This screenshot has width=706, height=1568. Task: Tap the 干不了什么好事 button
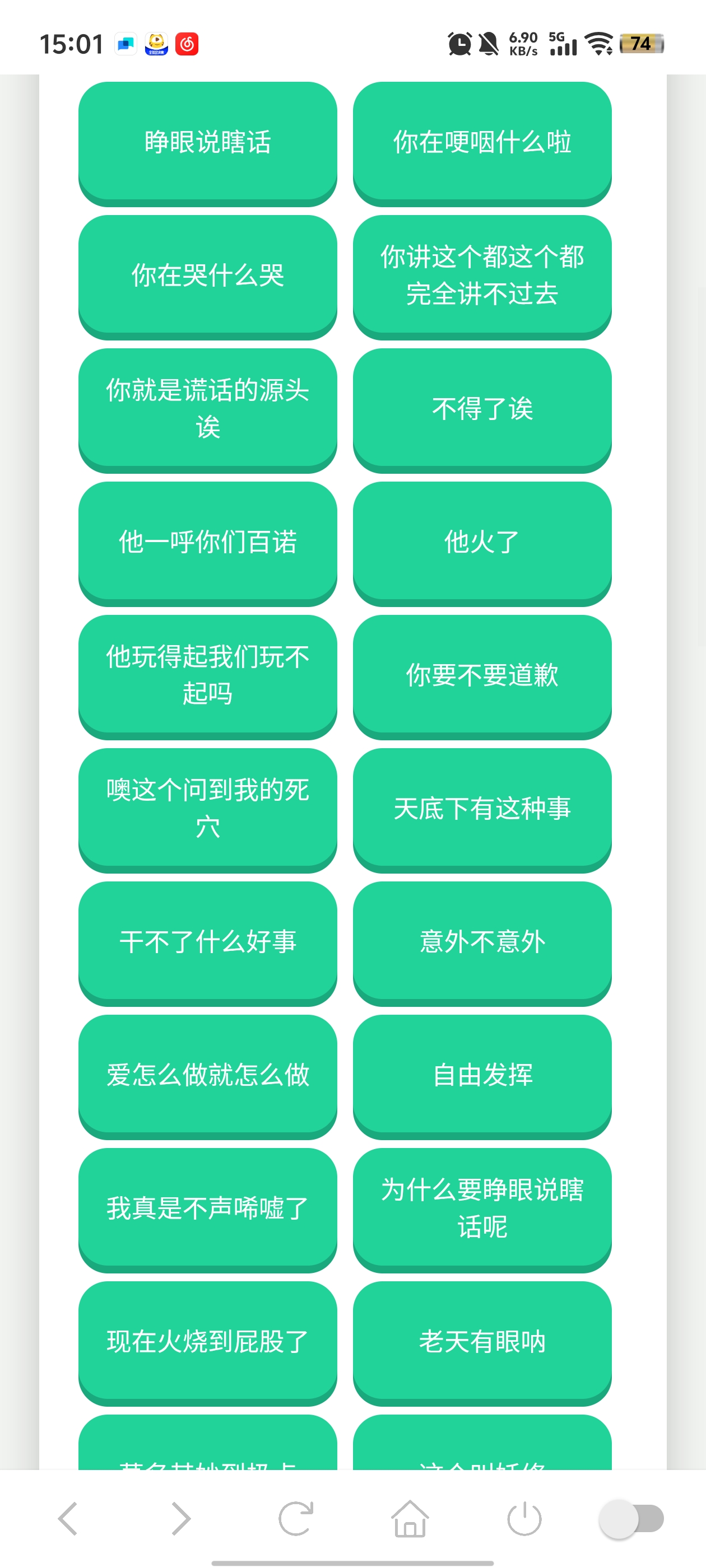coord(207,942)
